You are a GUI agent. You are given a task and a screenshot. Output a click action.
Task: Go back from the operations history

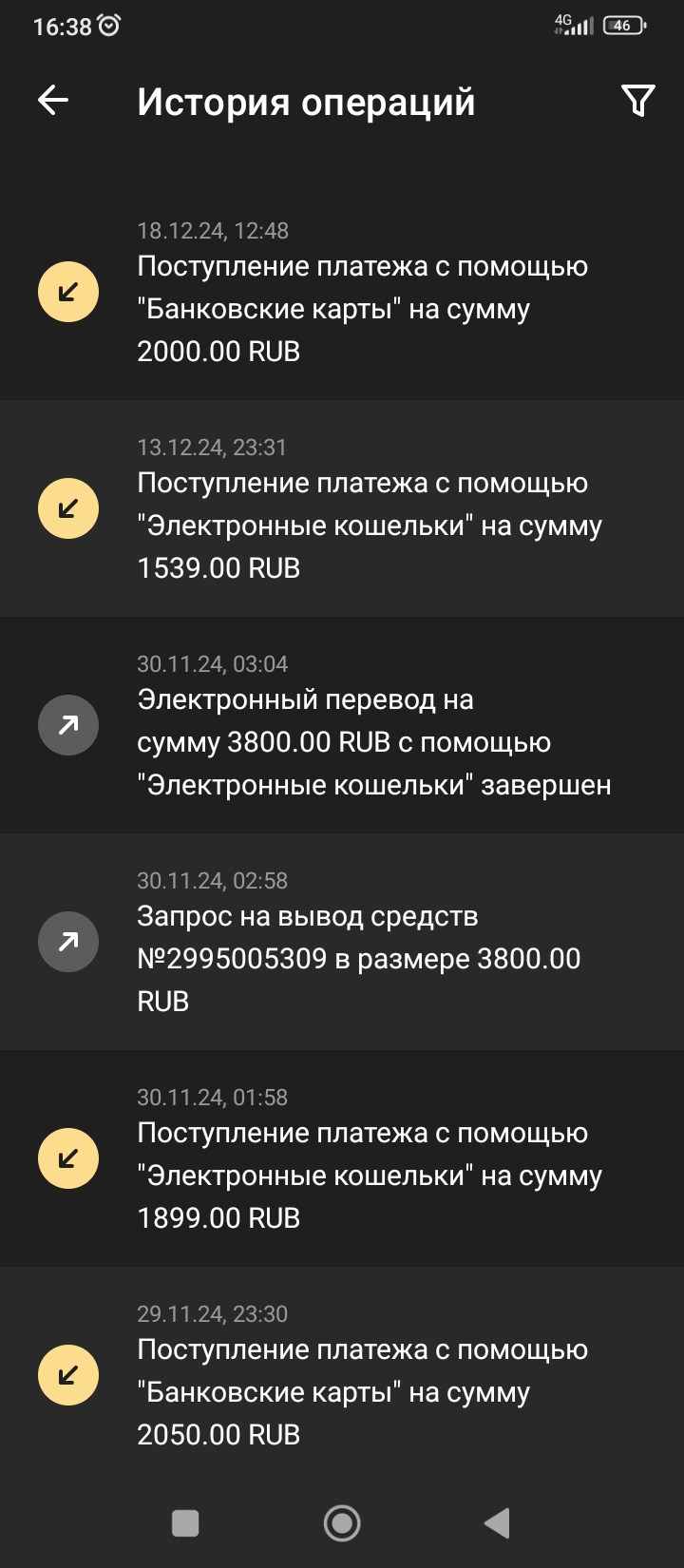tap(53, 100)
